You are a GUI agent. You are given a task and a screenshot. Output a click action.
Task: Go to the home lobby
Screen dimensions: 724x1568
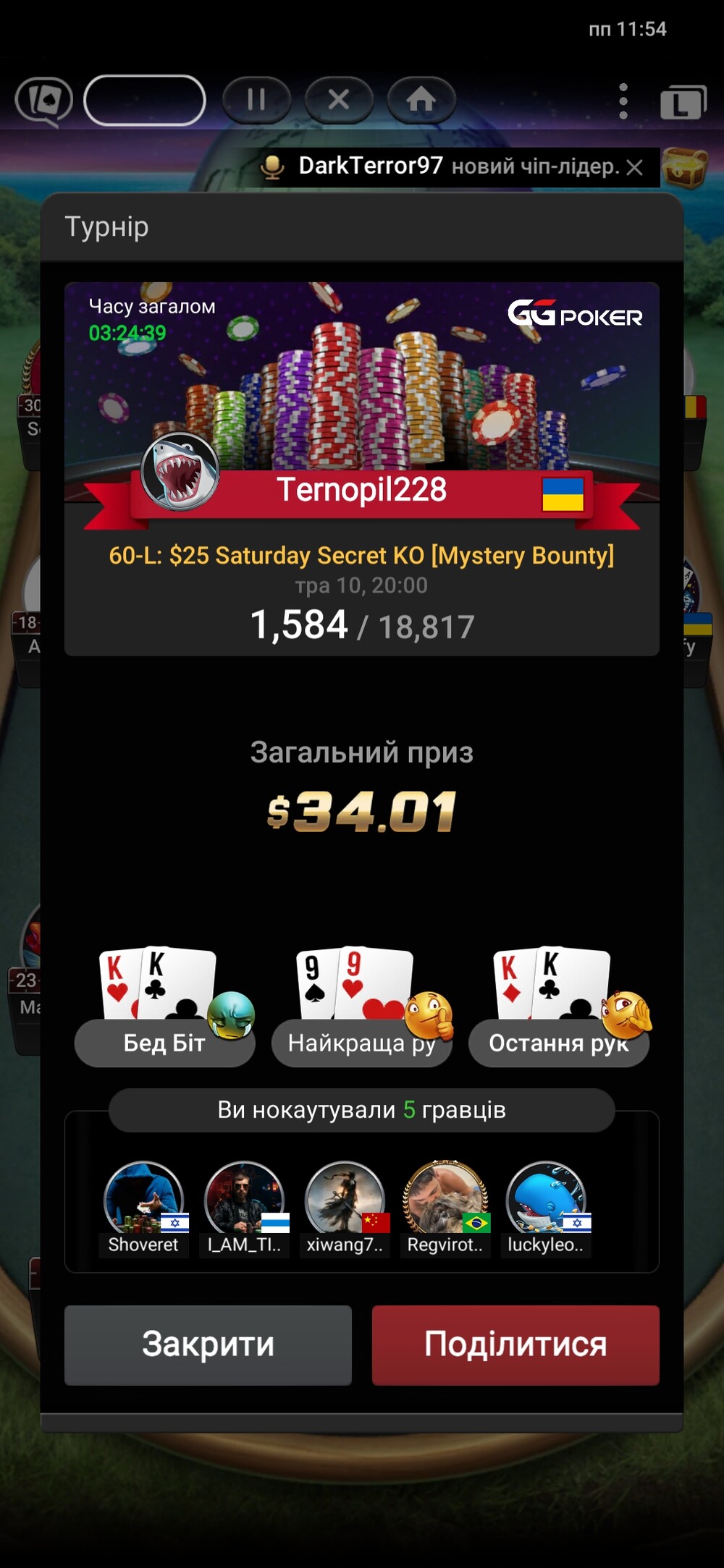(421, 100)
